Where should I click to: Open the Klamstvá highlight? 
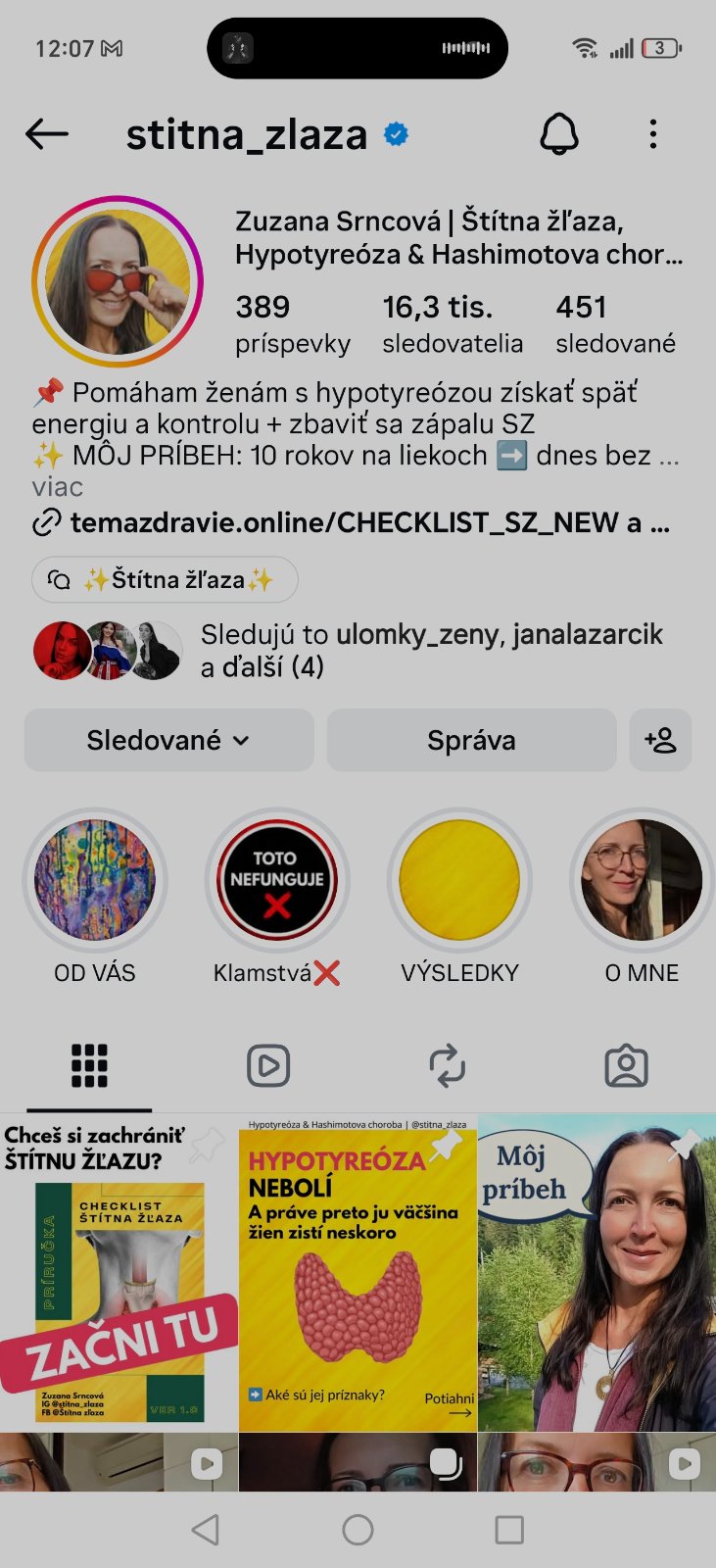point(277,880)
